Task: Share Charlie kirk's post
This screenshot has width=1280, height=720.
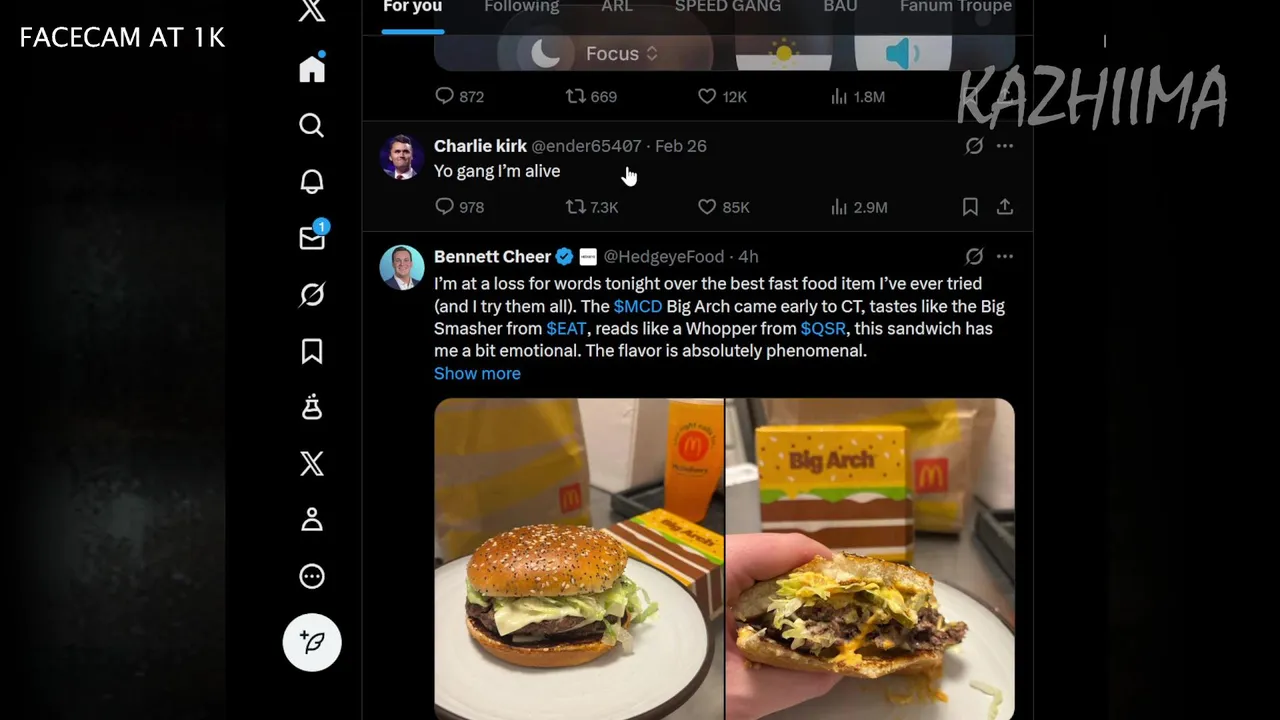Action: pyautogui.click(x=1005, y=207)
